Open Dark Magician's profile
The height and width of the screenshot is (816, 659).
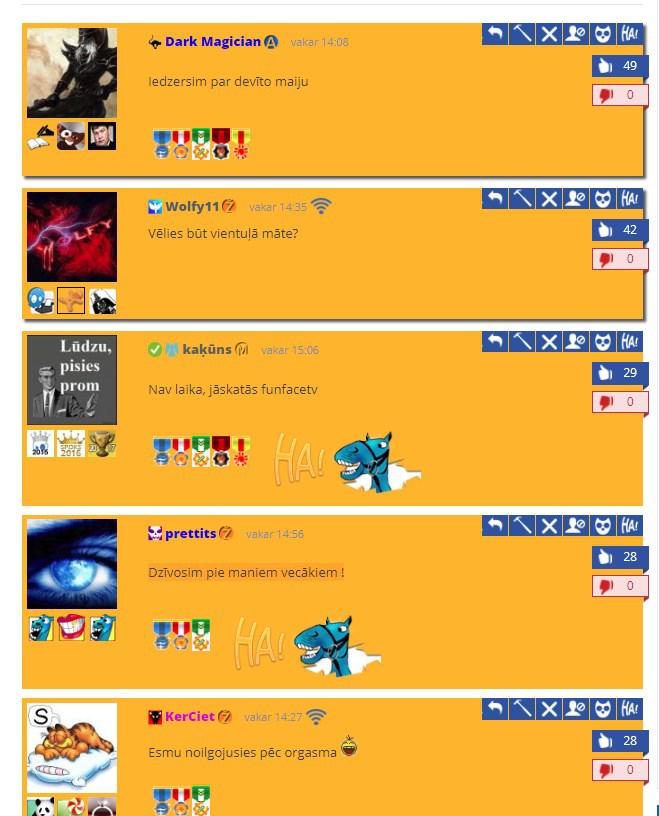(x=212, y=42)
